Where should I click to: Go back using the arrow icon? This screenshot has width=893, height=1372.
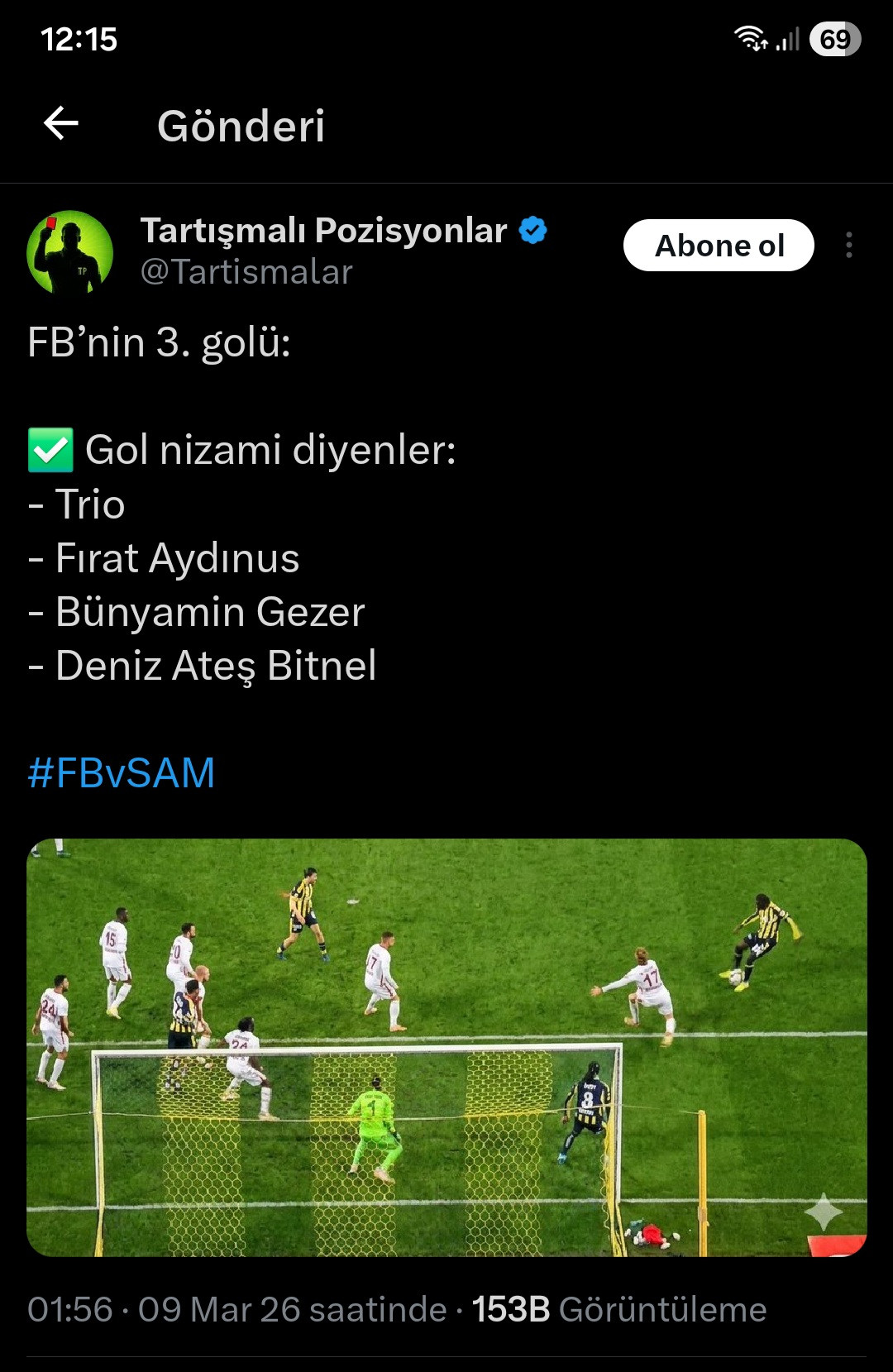[61, 124]
